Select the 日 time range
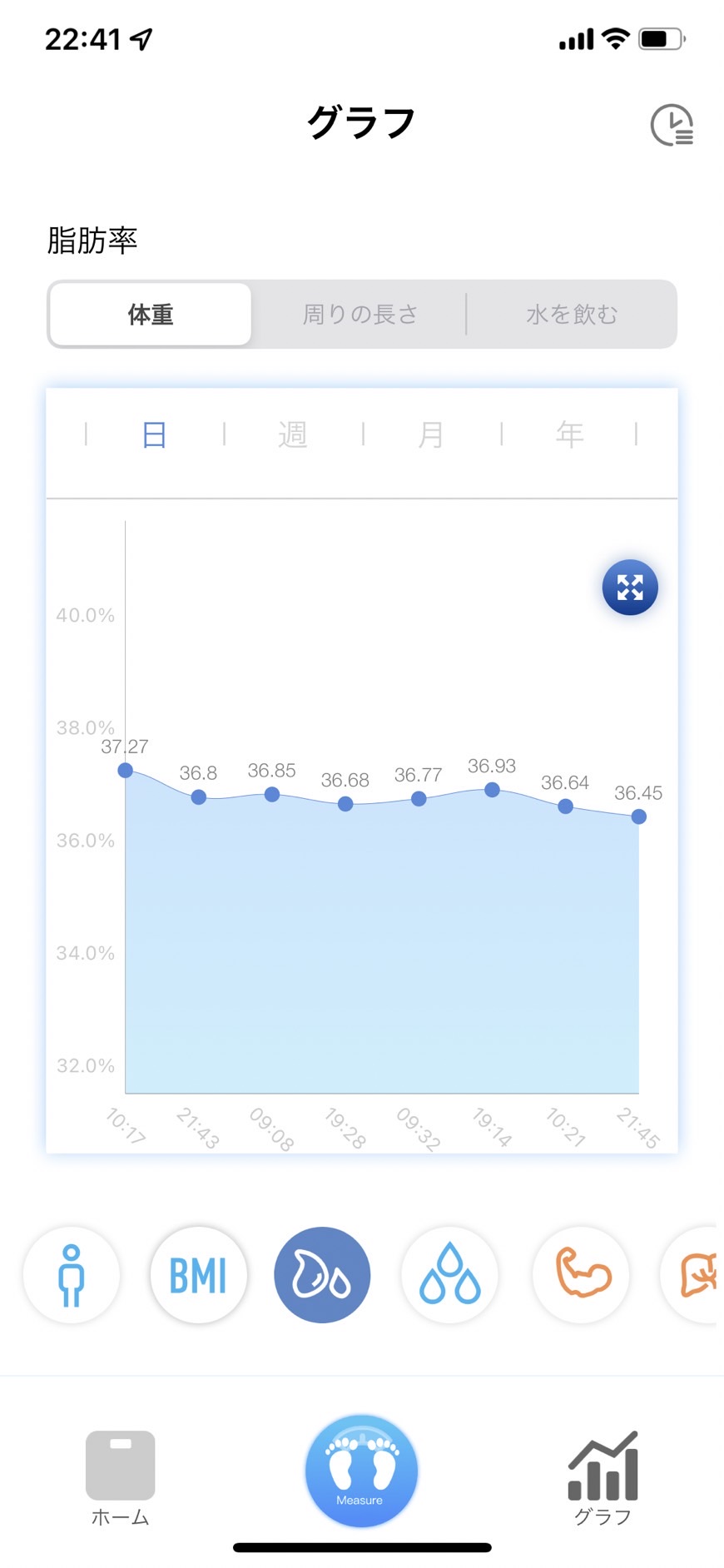724x1568 pixels. click(x=155, y=434)
